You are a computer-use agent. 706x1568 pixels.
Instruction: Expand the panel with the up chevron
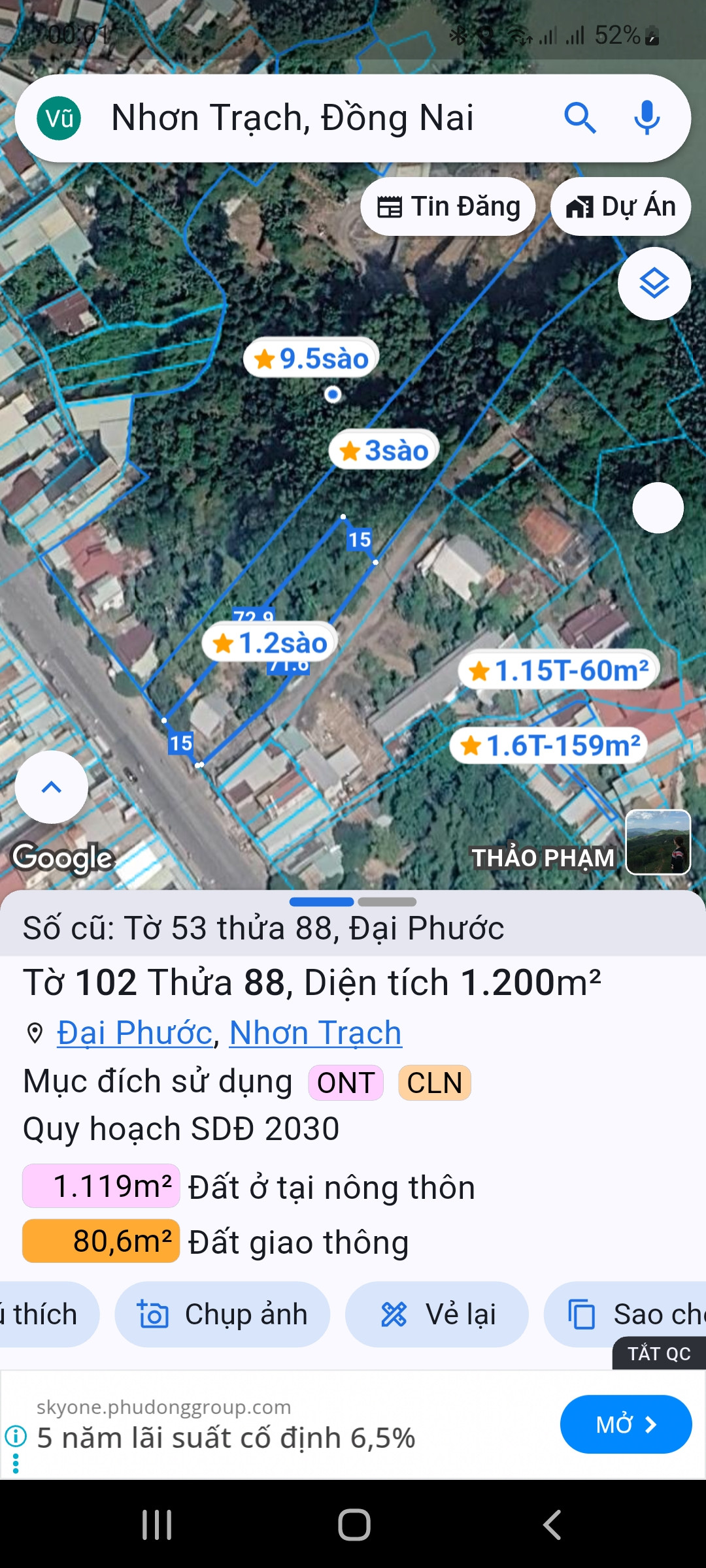coord(52,787)
